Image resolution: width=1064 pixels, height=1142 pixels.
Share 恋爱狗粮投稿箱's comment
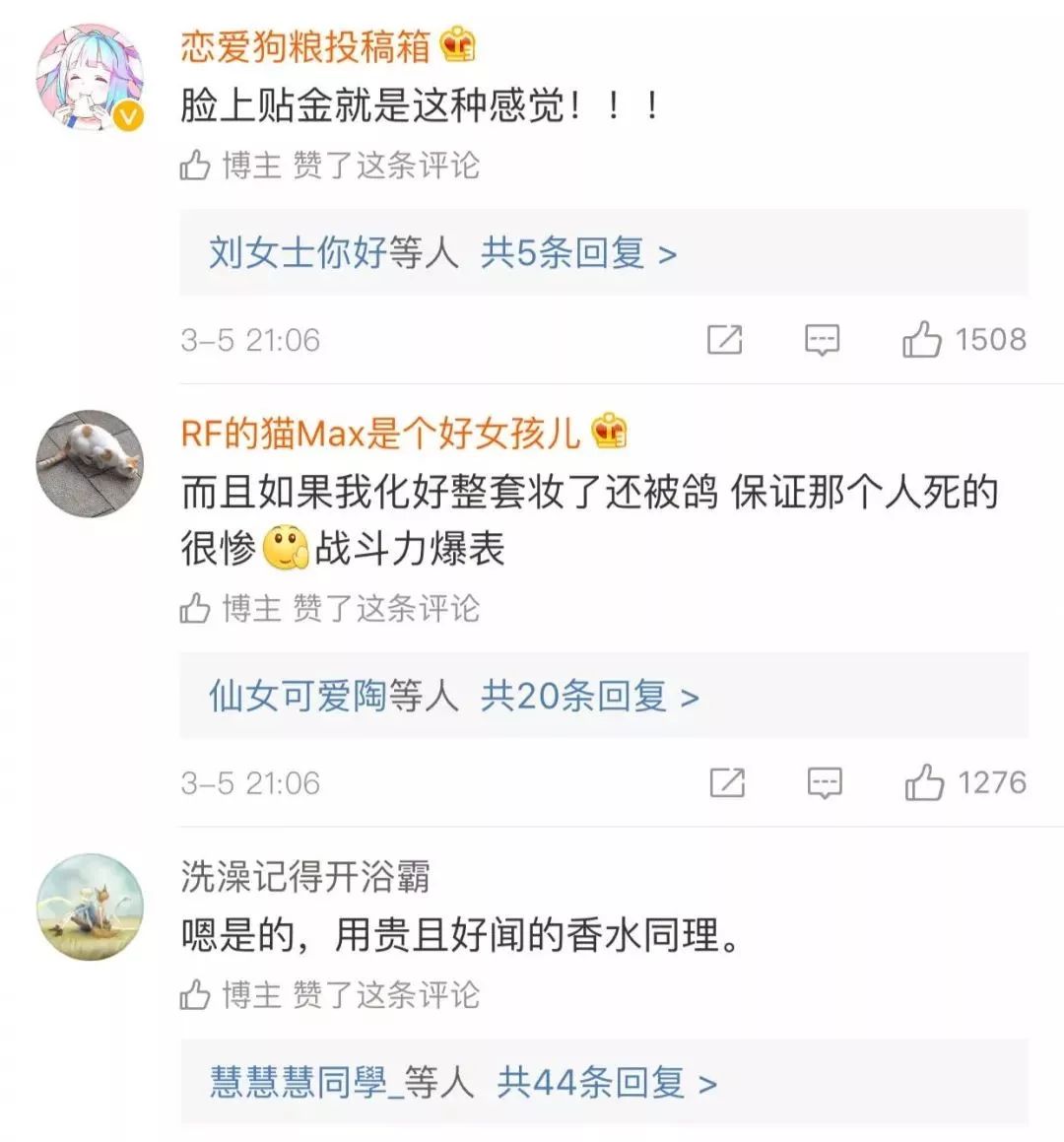tap(725, 340)
